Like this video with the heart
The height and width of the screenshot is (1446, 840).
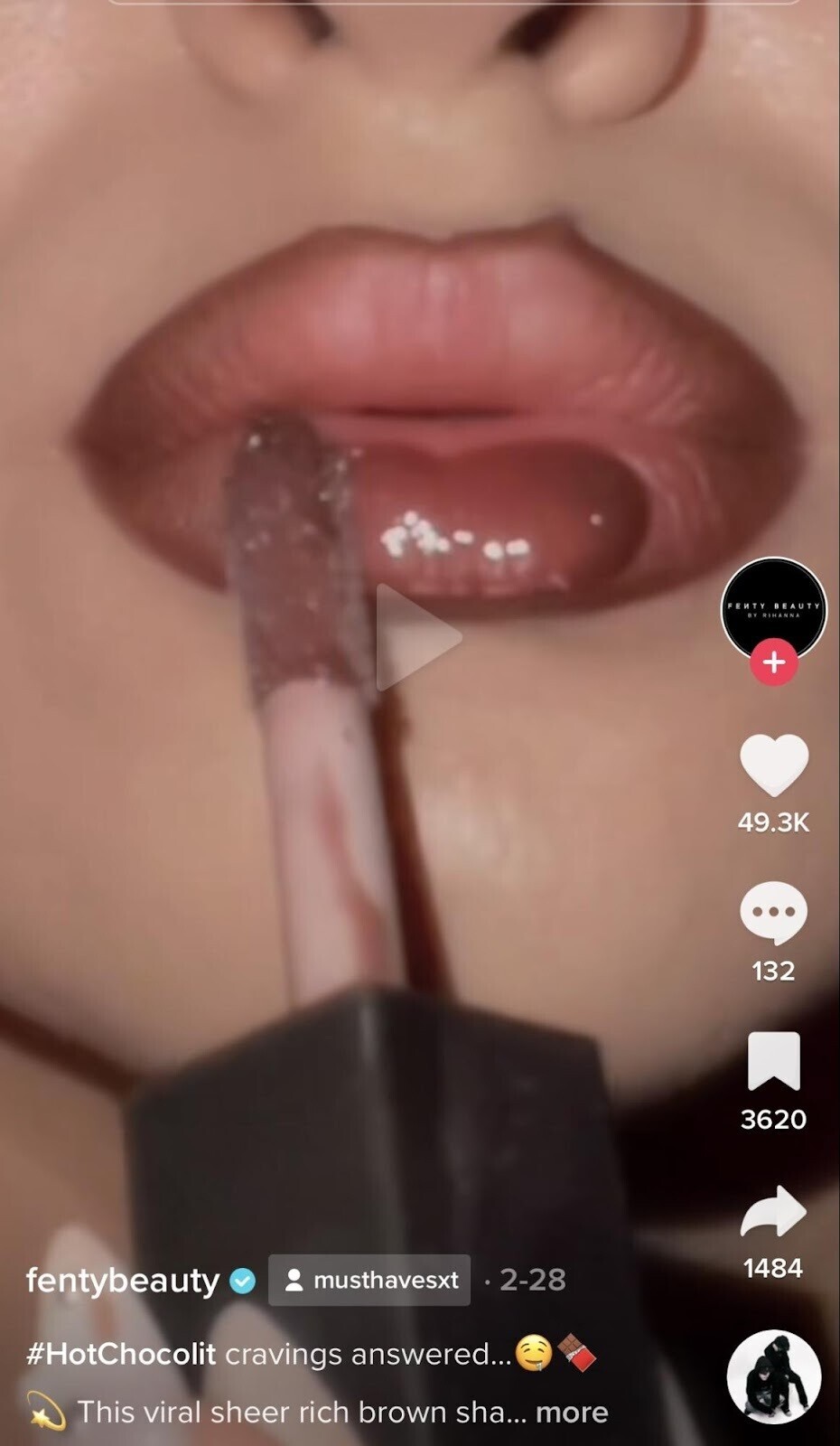[x=773, y=765]
